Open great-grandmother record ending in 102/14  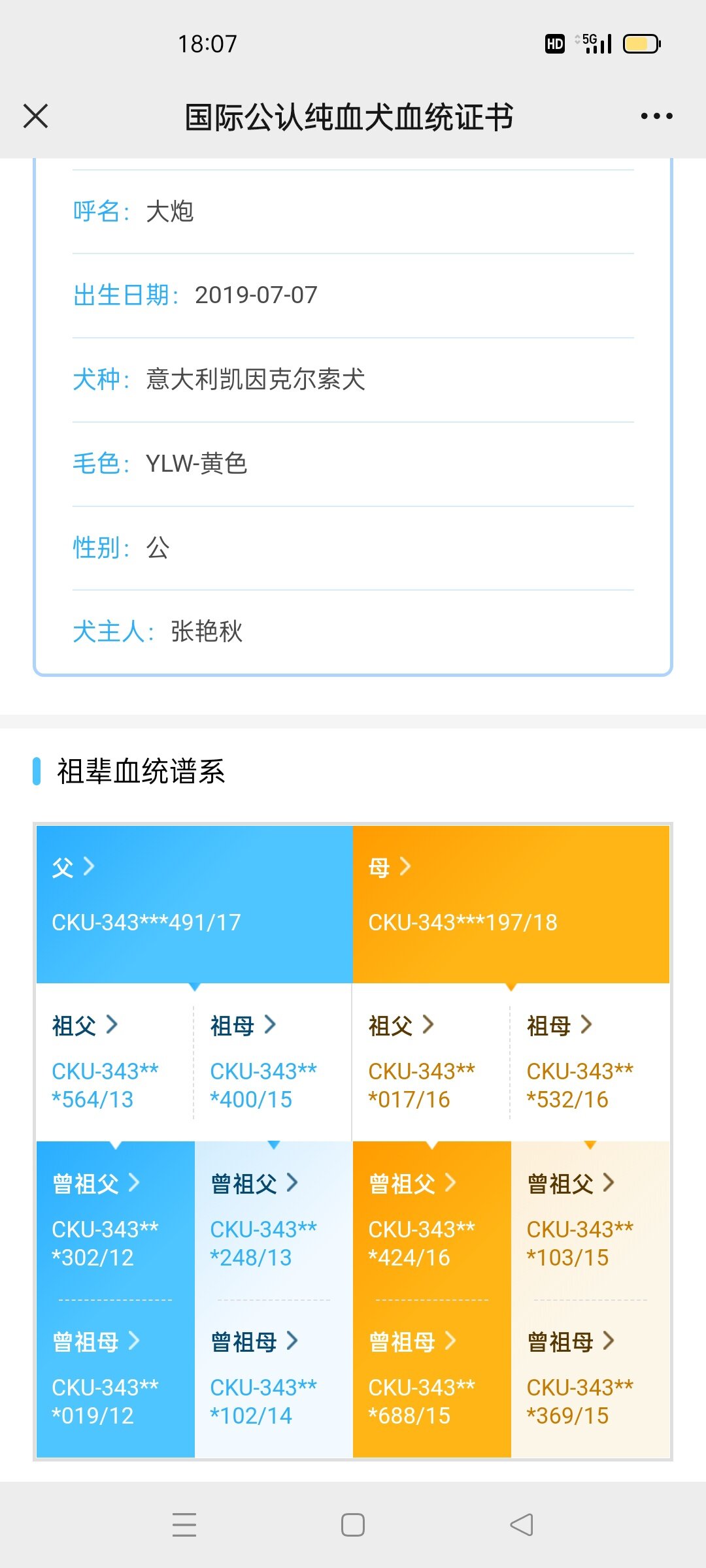(273, 1379)
